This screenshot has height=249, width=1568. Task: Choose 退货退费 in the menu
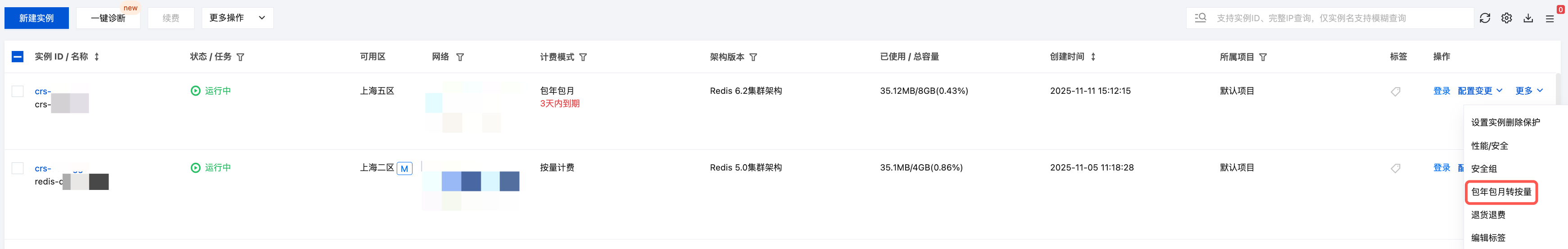pyautogui.click(x=1488, y=215)
